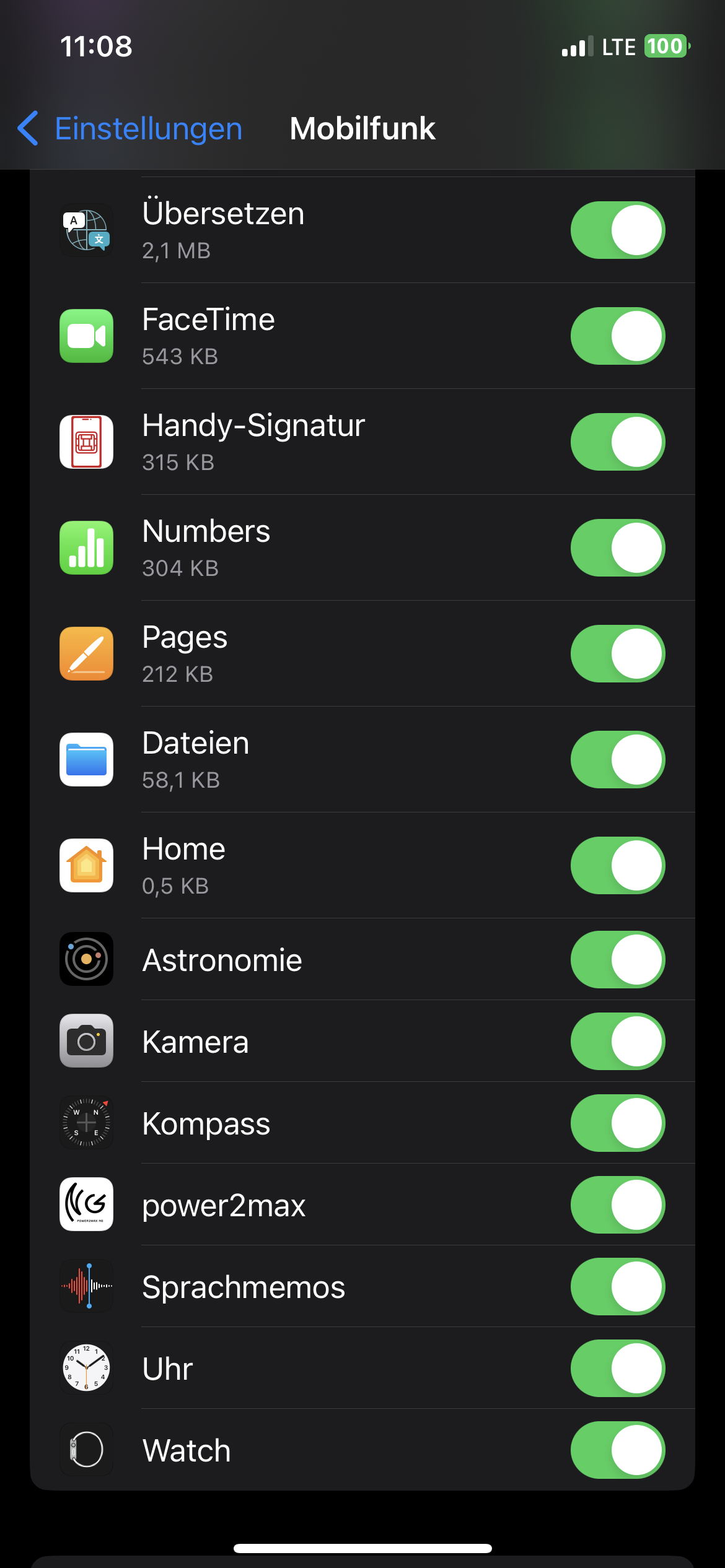
Task: Disable Sprachmemos mobile data
Action: point(617,1287)
